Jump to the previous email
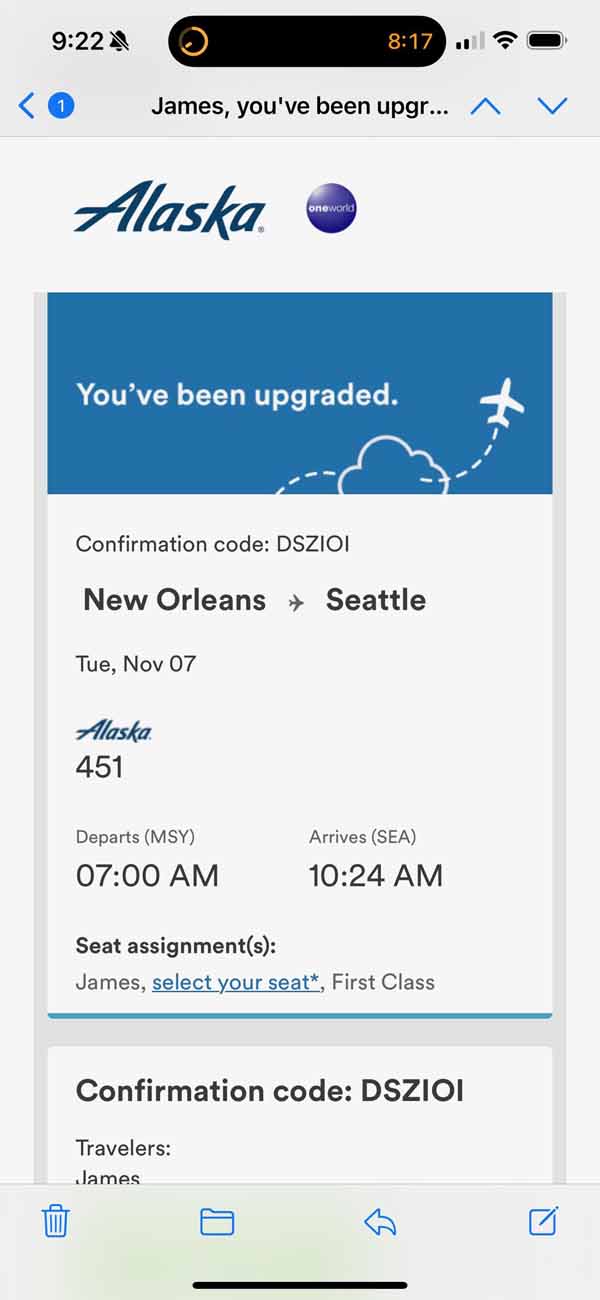Image resolution: width=600 pixels, height=1300 pixels. (485, 105)
